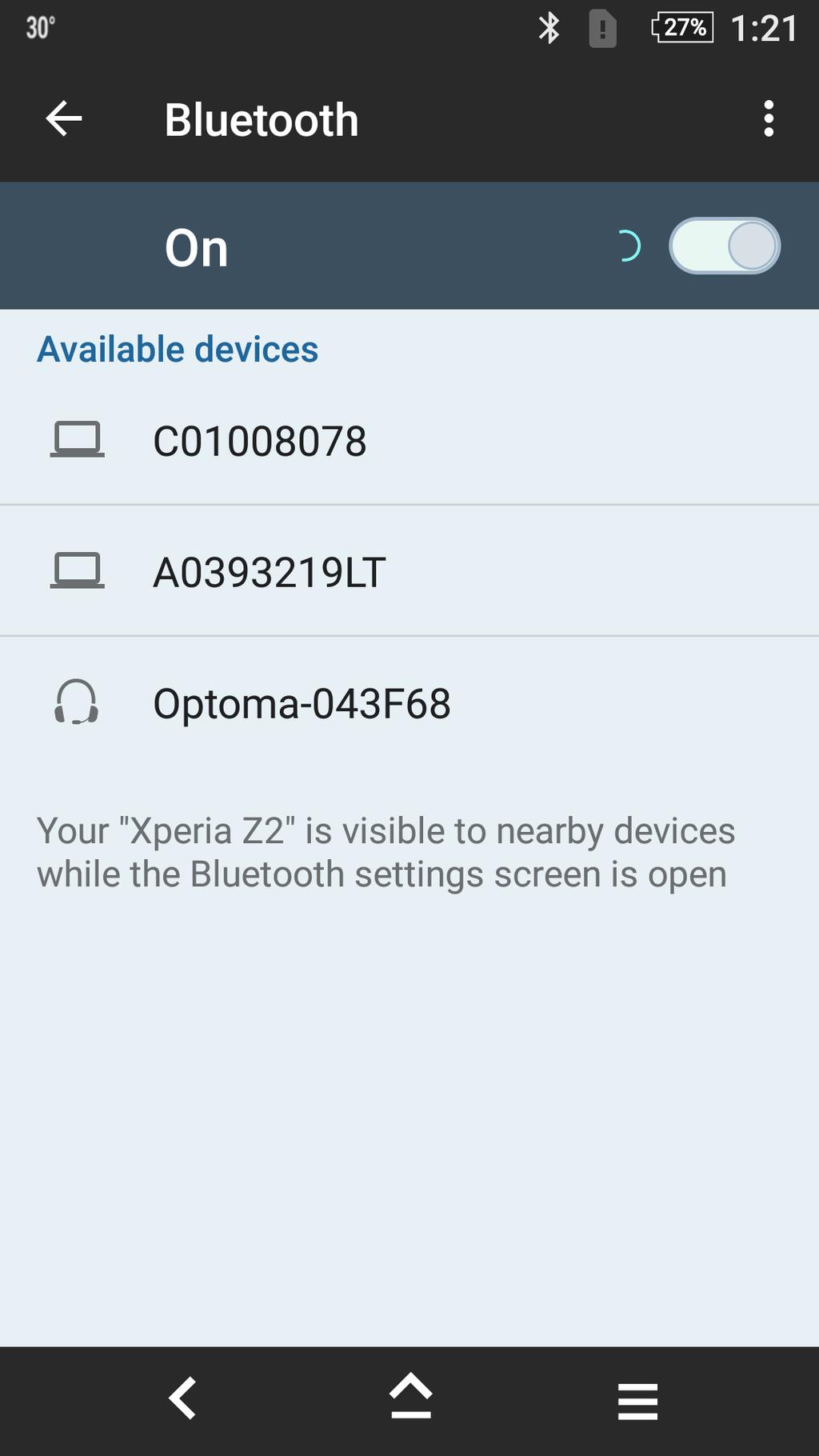Turn off the Bluetooth switch

click(725, 246)
